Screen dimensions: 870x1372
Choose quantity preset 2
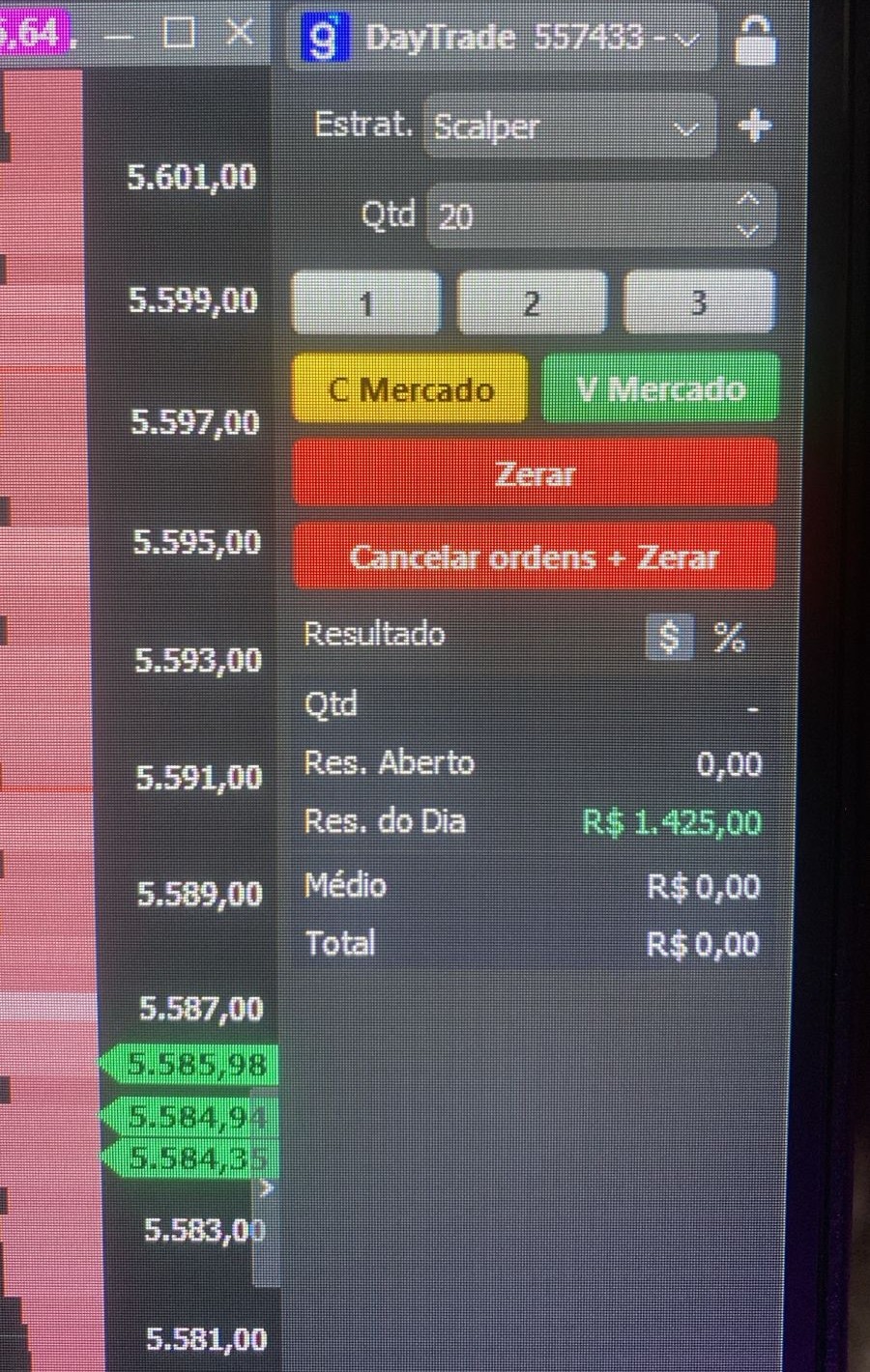pyautogui.click(x=532, y=303)
